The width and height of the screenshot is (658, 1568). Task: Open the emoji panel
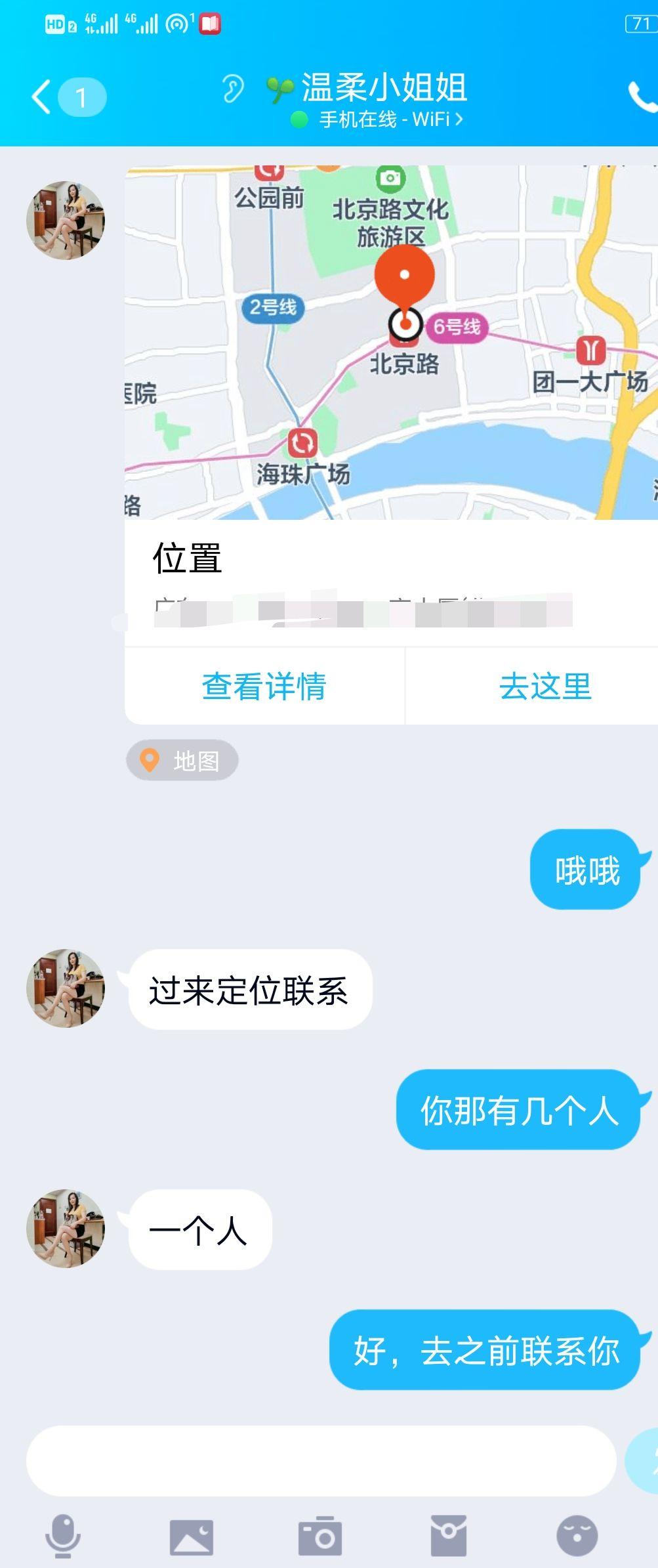coord(577,1536)
